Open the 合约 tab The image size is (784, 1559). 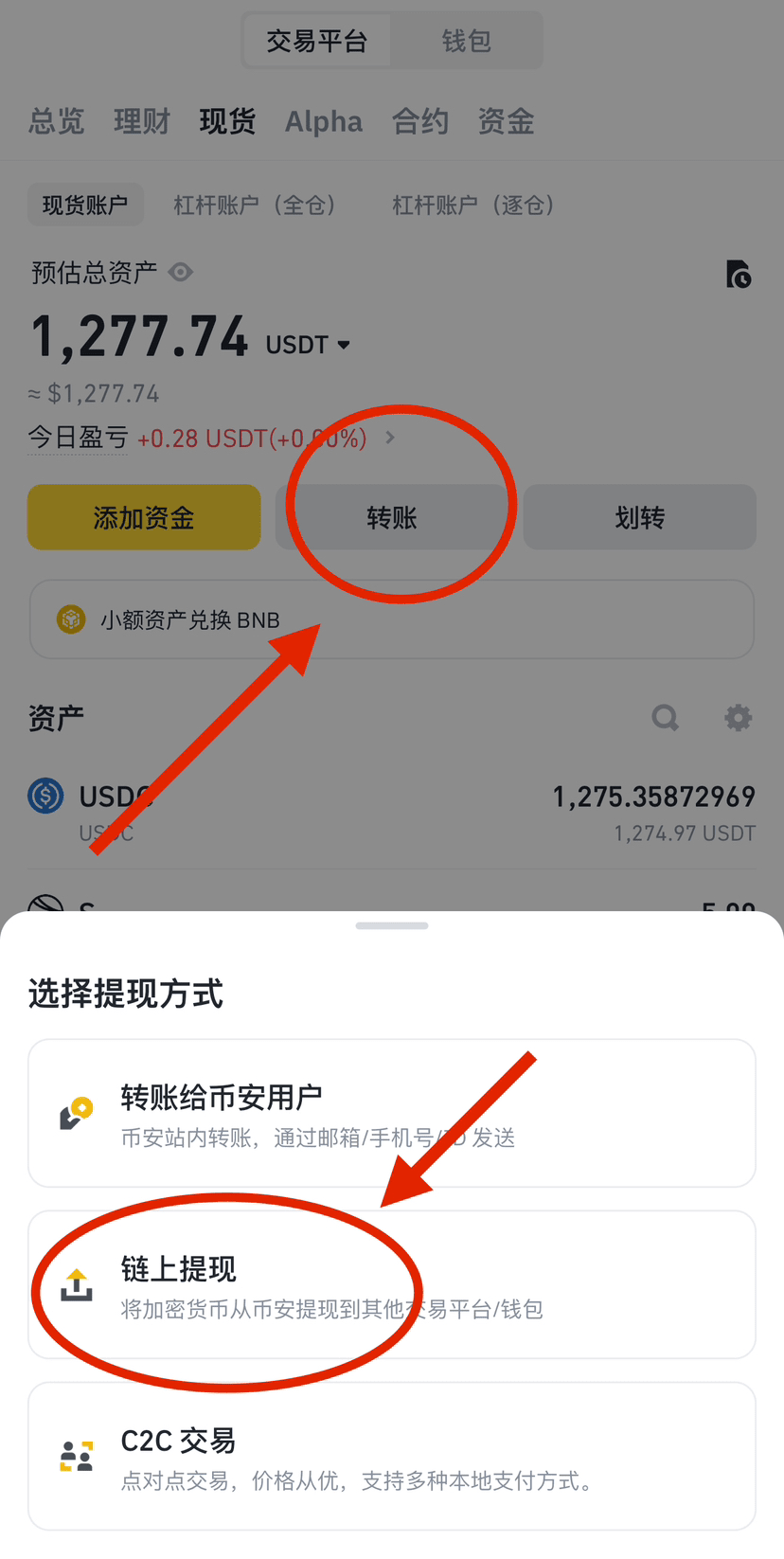coord(420,121)
